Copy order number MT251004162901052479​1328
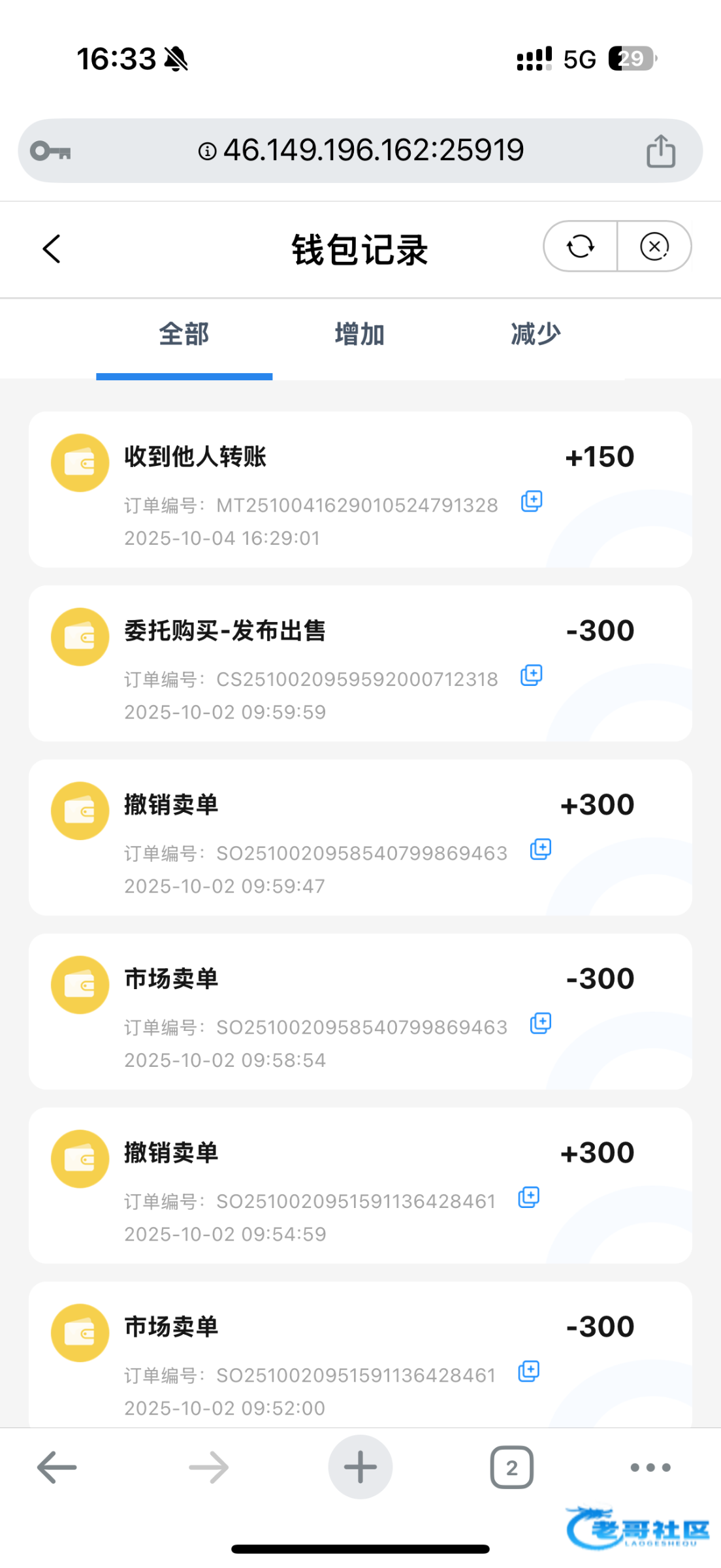Image resolution: width=721 pixels, height=1568 pixels. point(532,501)
